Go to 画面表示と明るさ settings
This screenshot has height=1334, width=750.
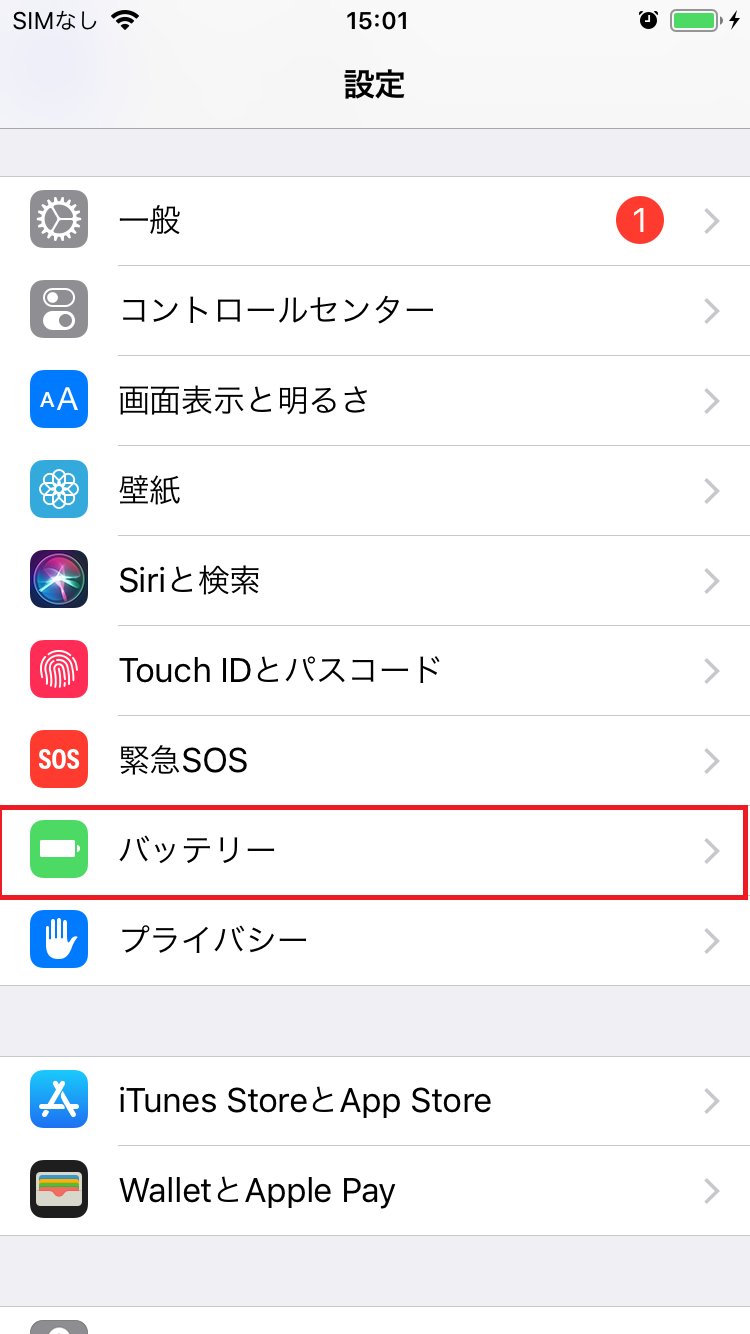pos(375,401)
